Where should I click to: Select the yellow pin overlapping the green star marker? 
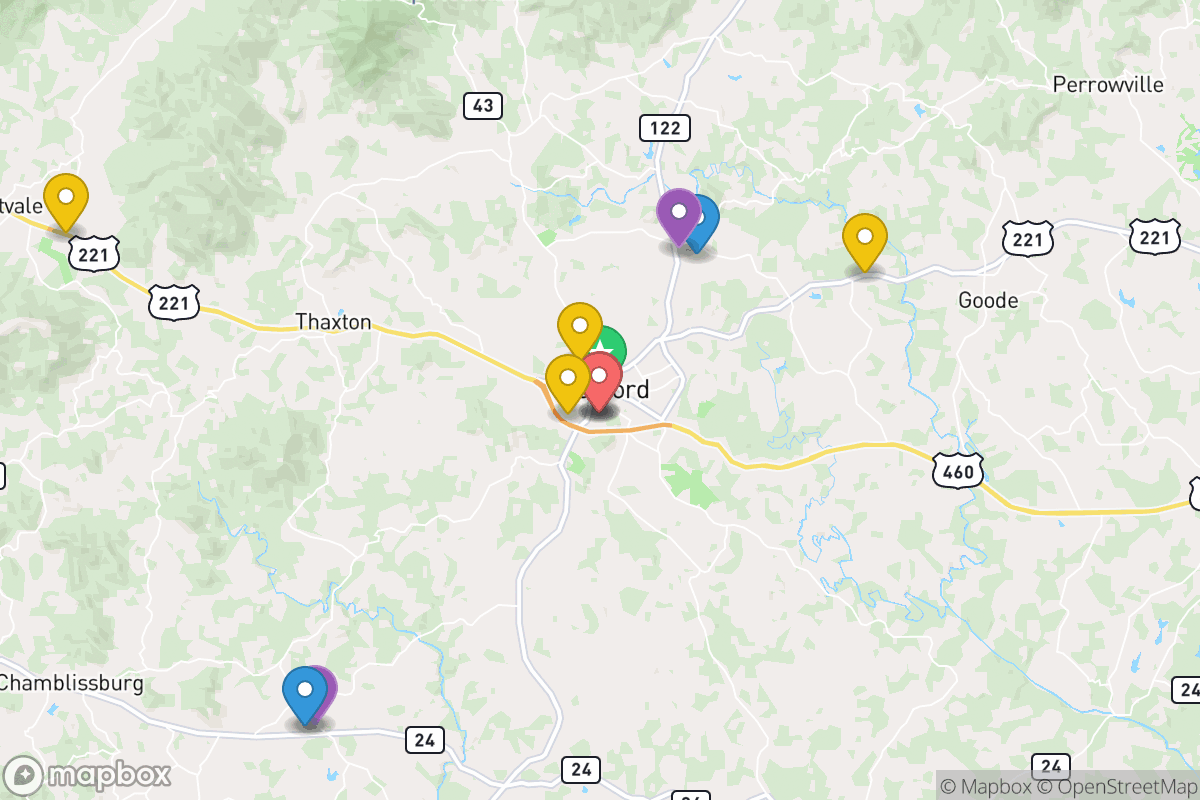(x=578, y=326)
